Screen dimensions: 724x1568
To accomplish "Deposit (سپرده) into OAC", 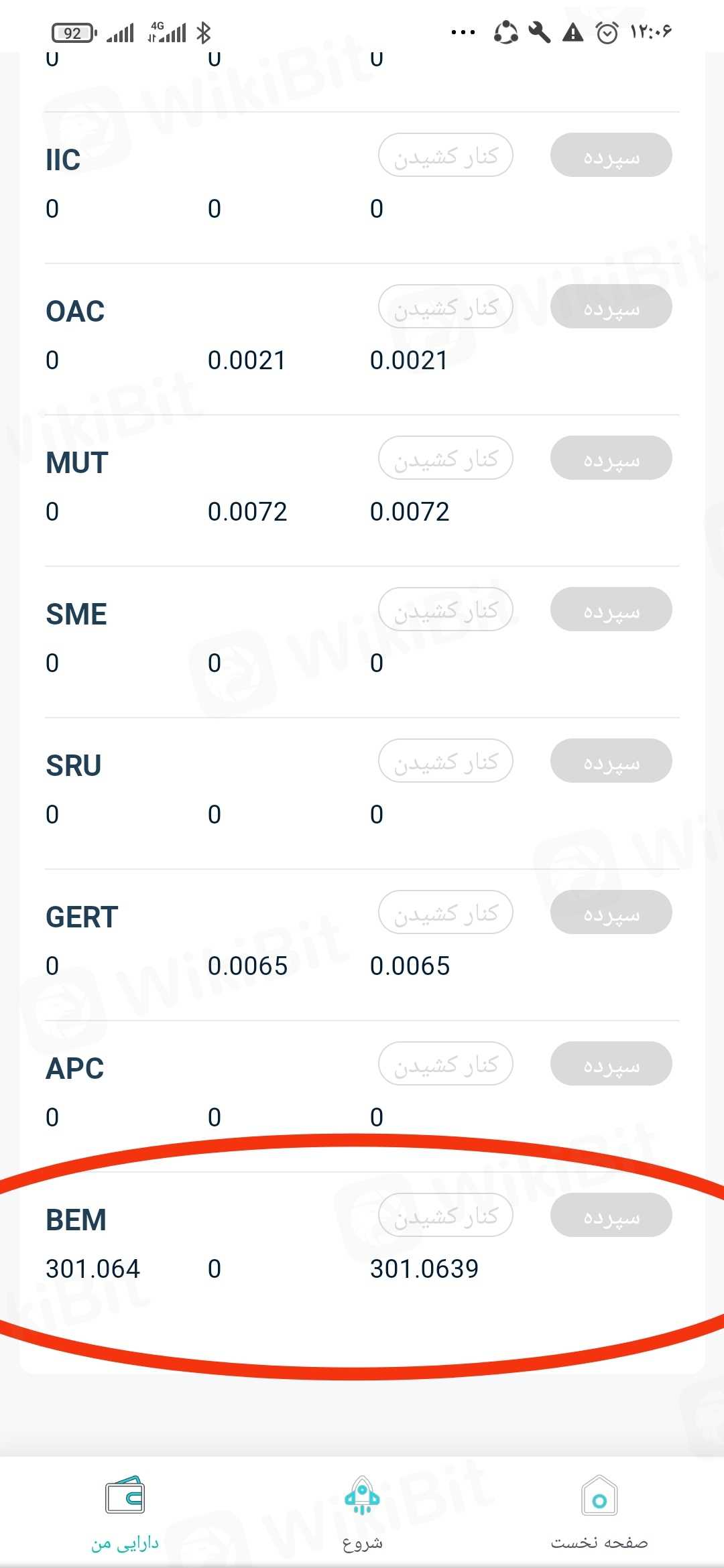I will (x=611, y=307).
